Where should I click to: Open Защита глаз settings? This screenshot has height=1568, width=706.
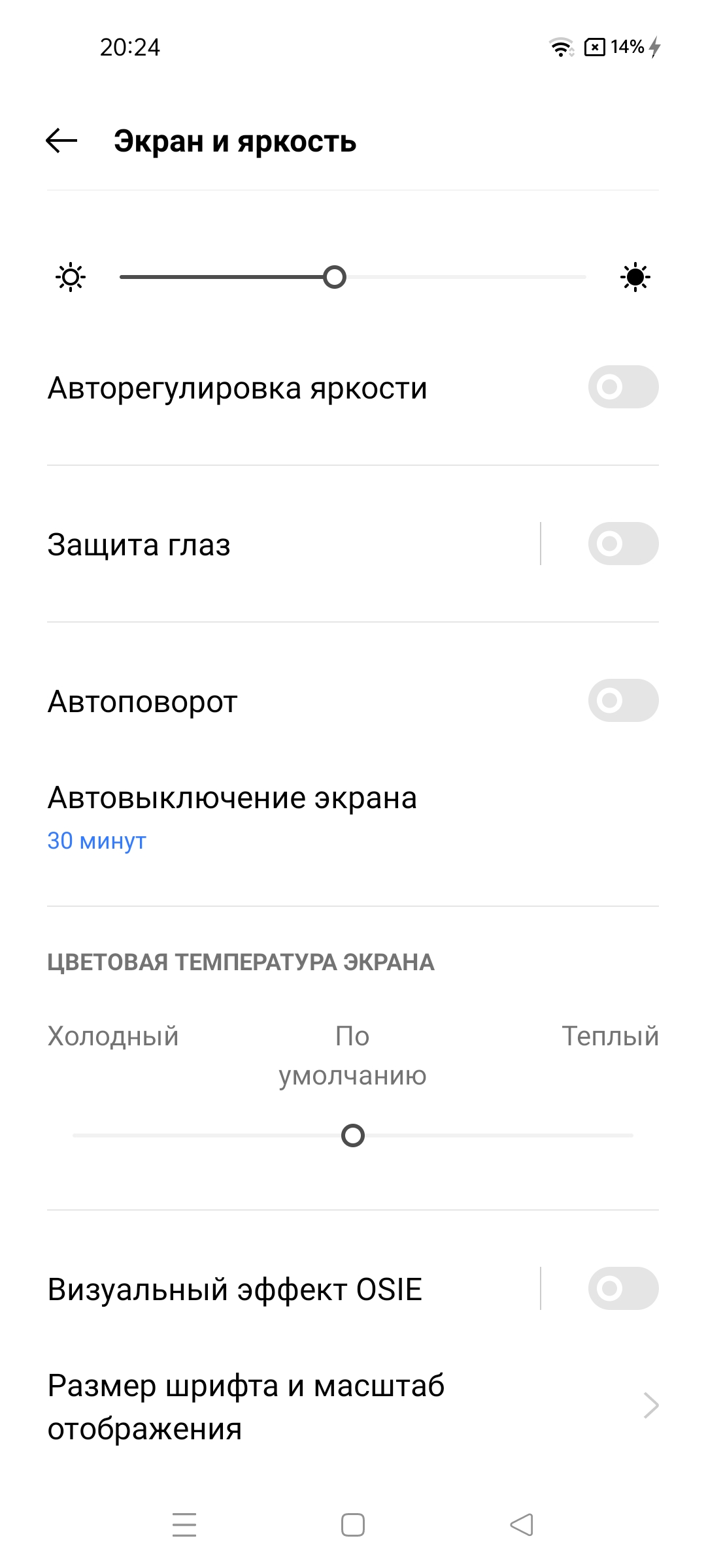(261, 544)
